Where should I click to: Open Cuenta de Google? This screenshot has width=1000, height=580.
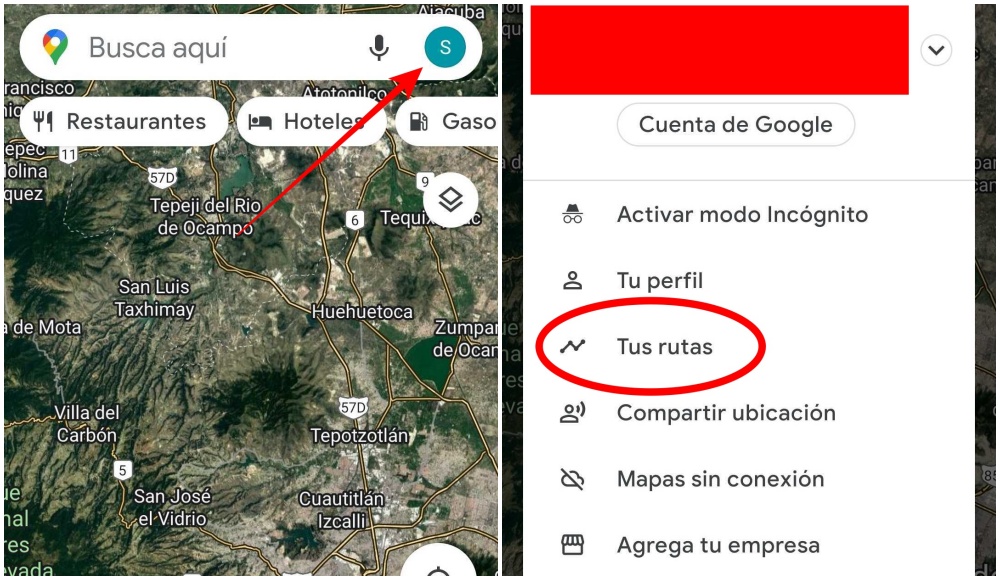[735, 124]
